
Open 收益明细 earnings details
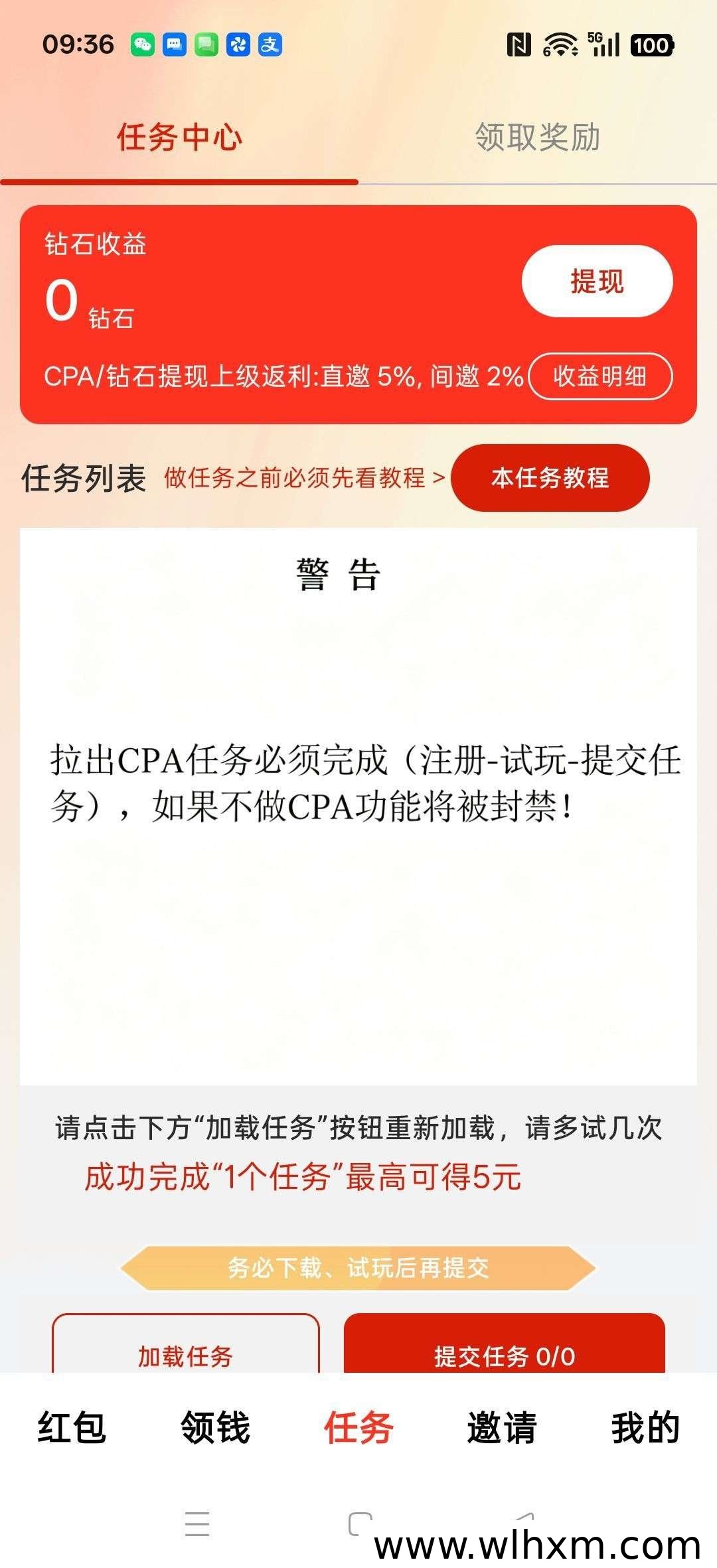[600, 376]
